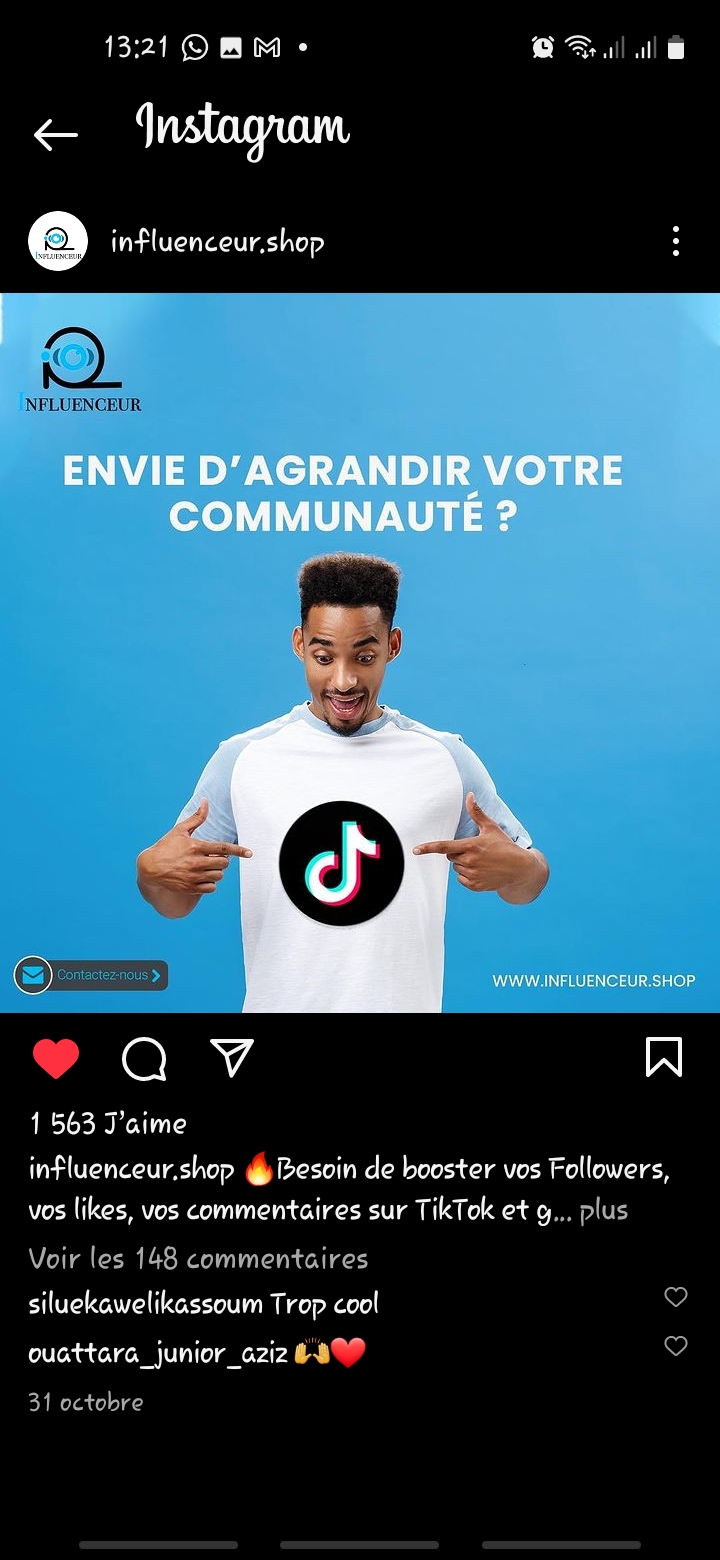
Task: Bookmark the influenceur.shop post
Action: coord(664,1057)
